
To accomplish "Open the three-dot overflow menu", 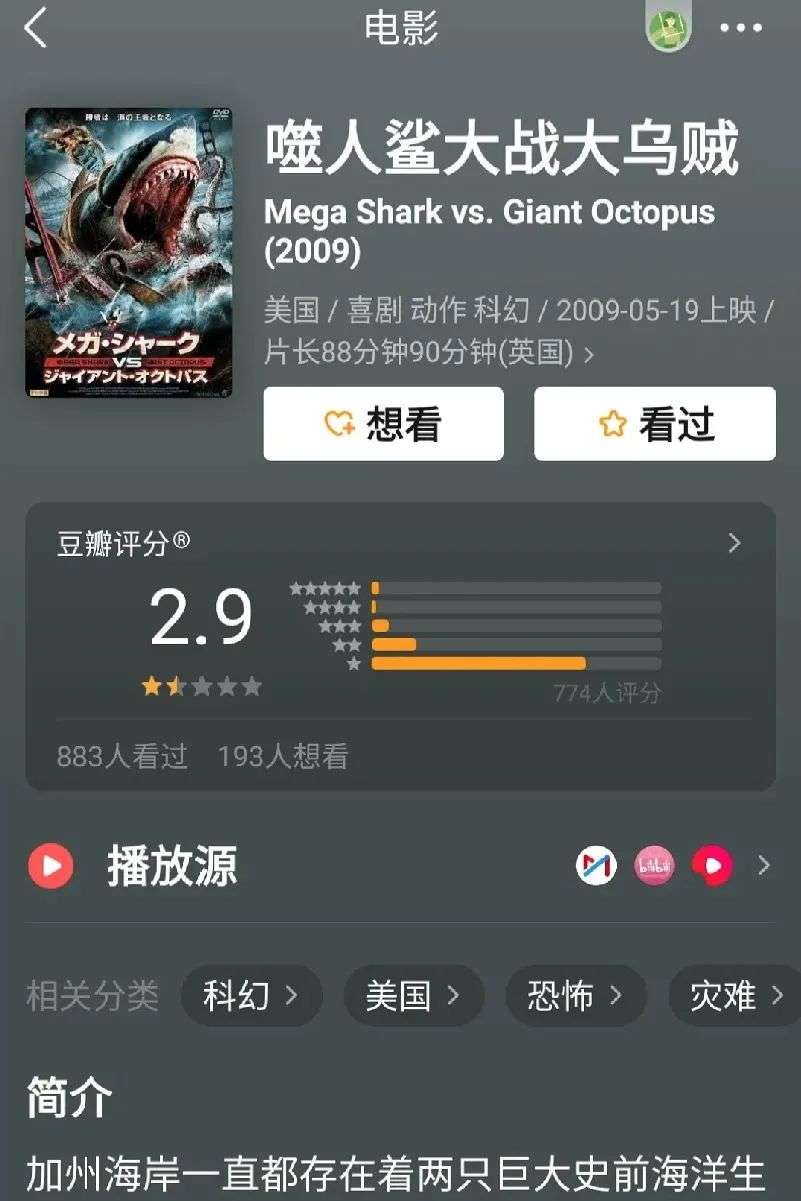I will click(741, 28).
